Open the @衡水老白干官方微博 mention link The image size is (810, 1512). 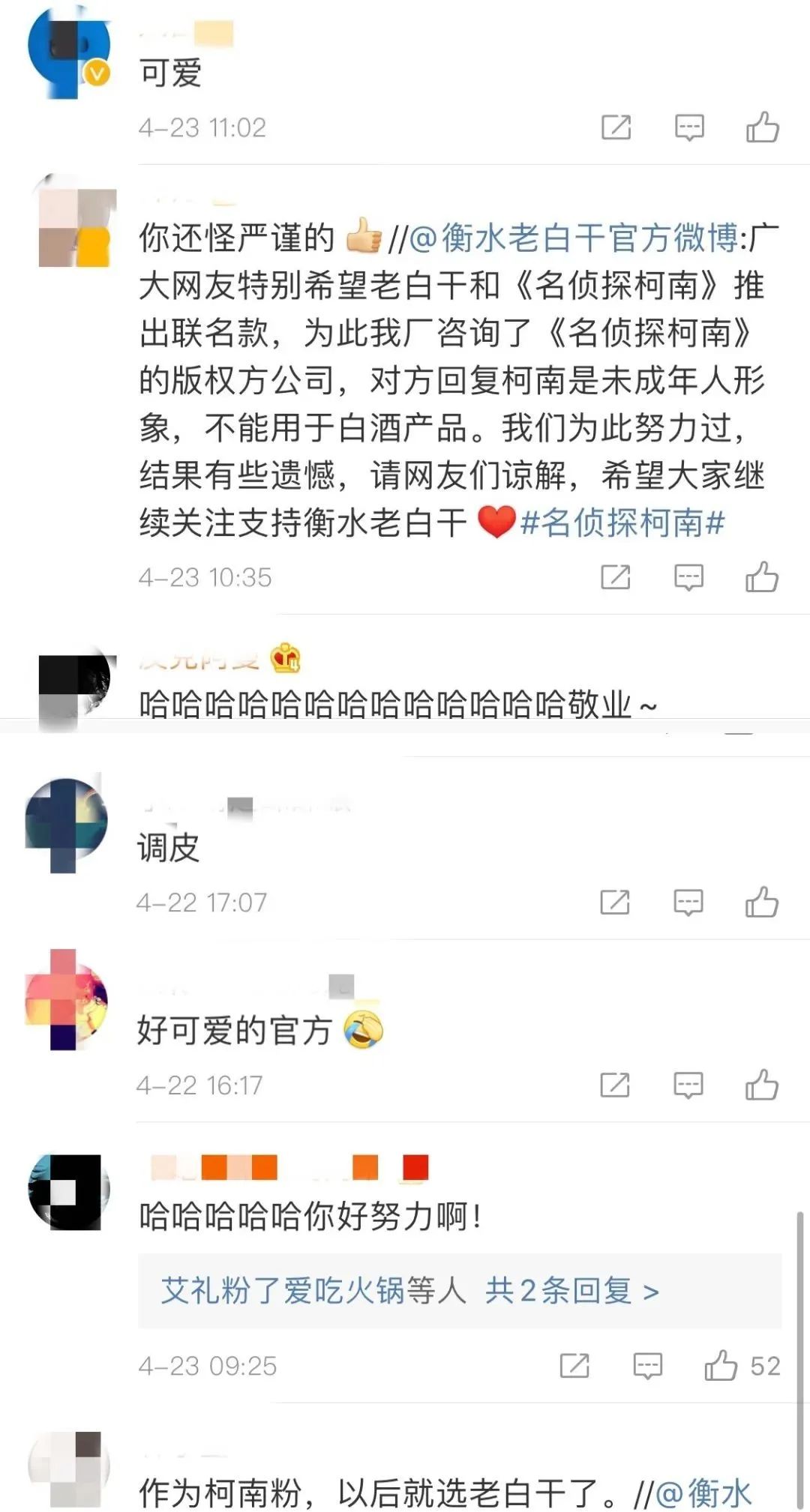(574, 238)
